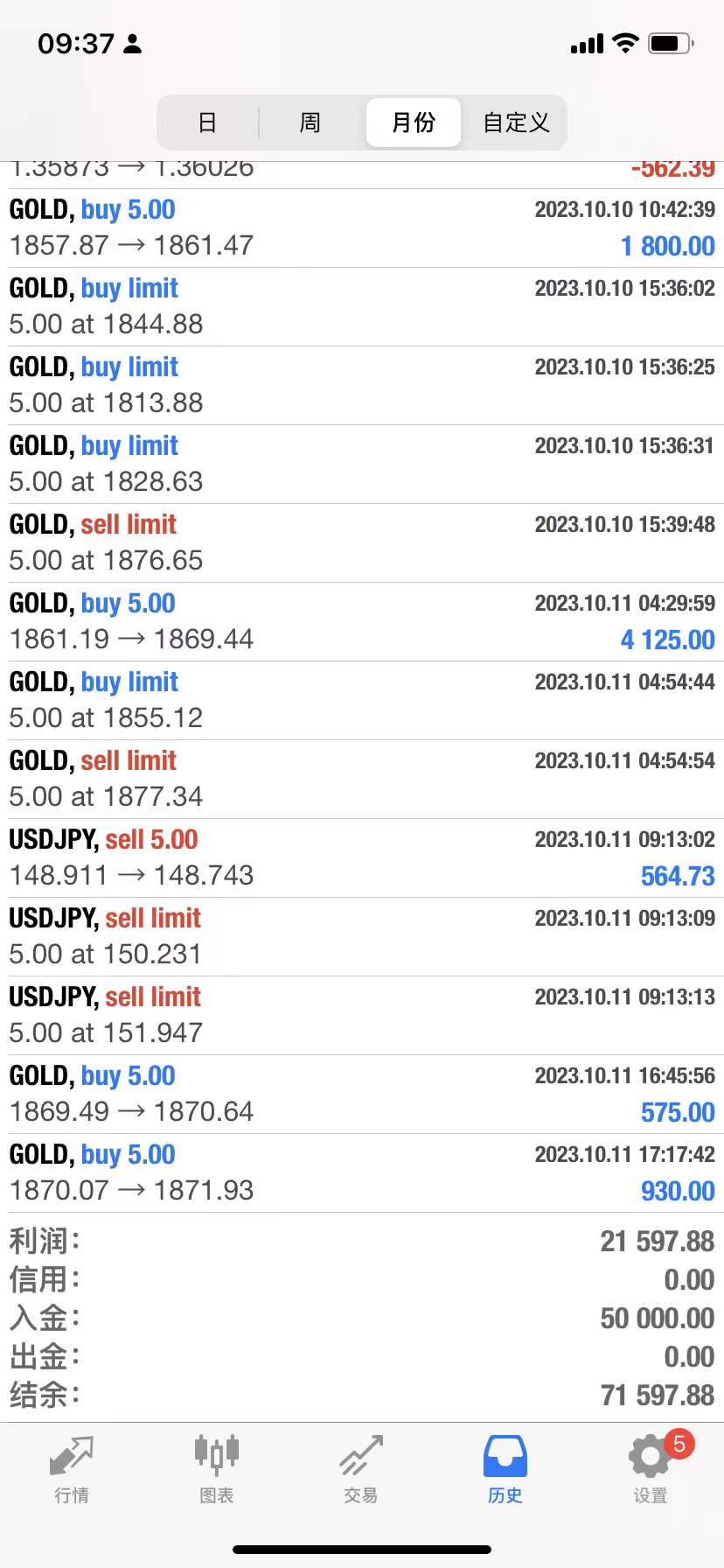Select the 周 (week) period
The height and width of the screenshot is (1568, 724).
310,122
